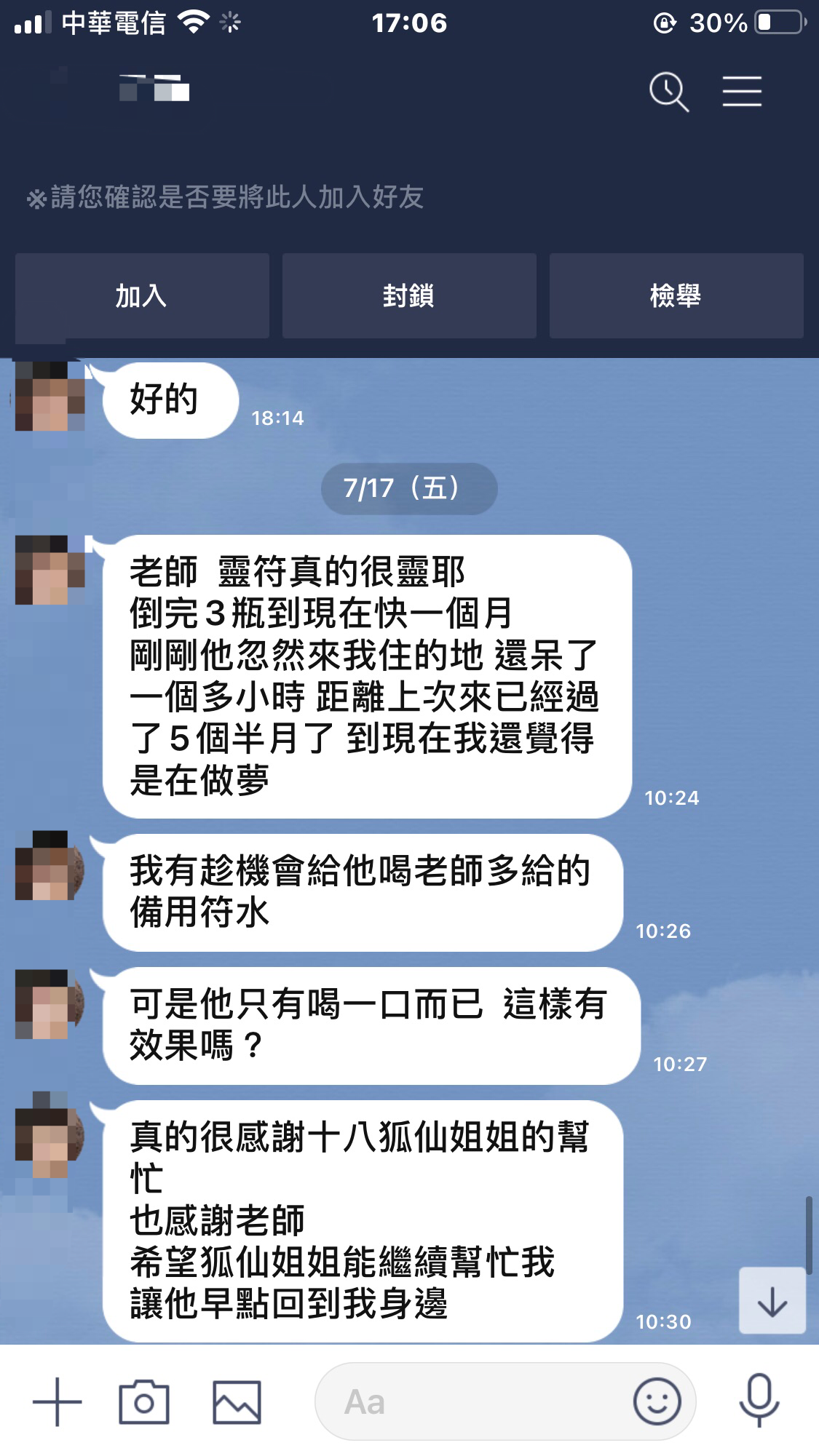
Task: Jump to latest messages with down arrow
Action: tap(772, 1301)
